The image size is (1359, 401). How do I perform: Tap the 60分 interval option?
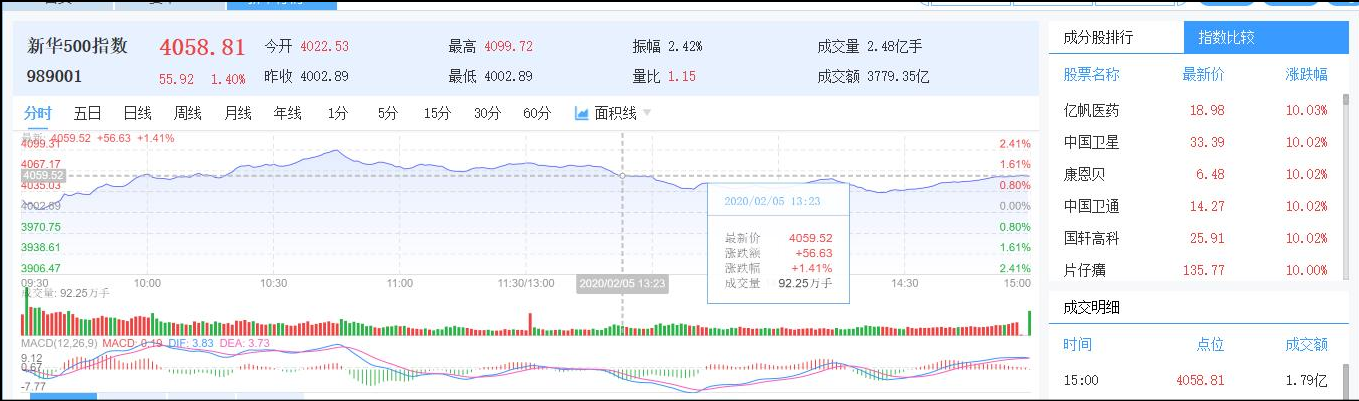coord(537,113)
